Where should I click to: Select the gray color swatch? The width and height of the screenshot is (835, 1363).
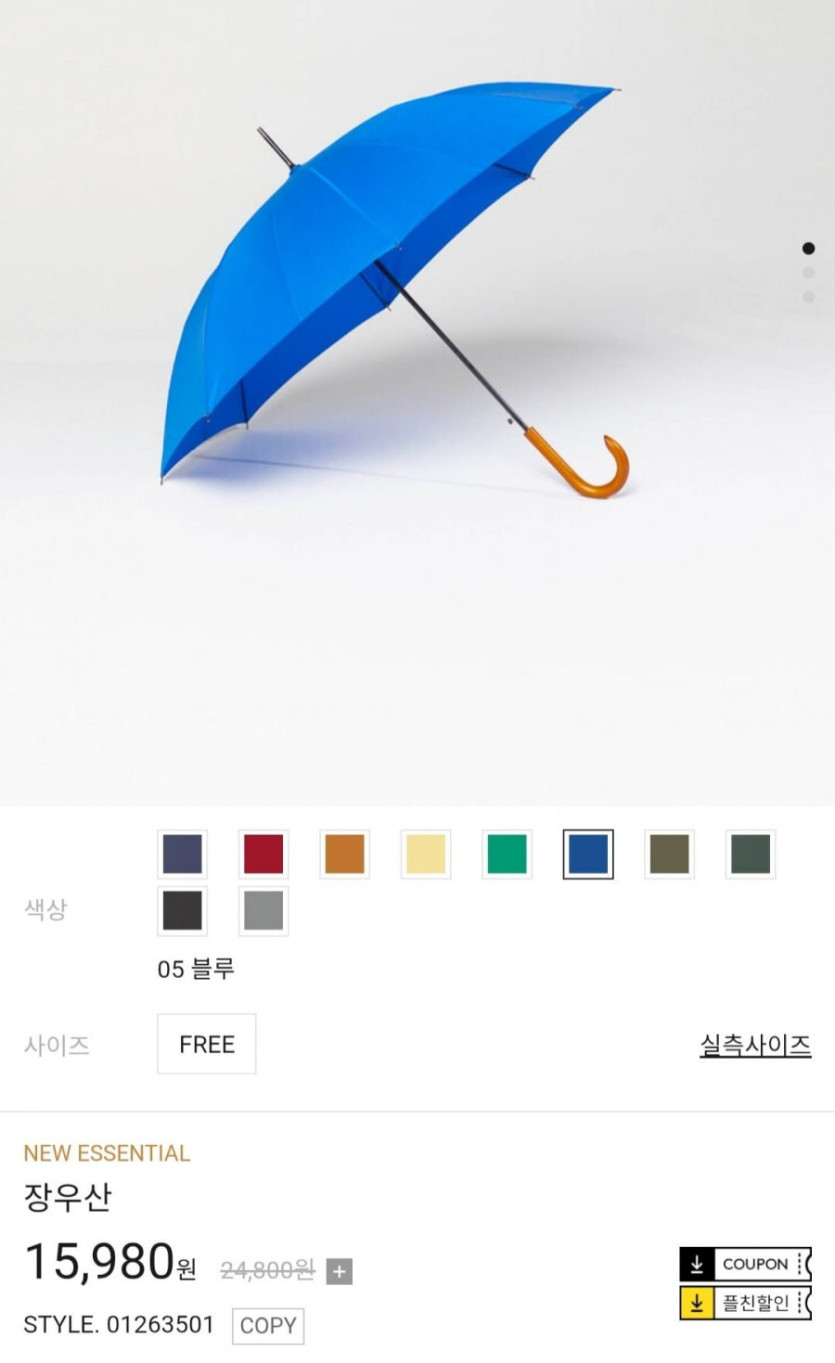263,911
